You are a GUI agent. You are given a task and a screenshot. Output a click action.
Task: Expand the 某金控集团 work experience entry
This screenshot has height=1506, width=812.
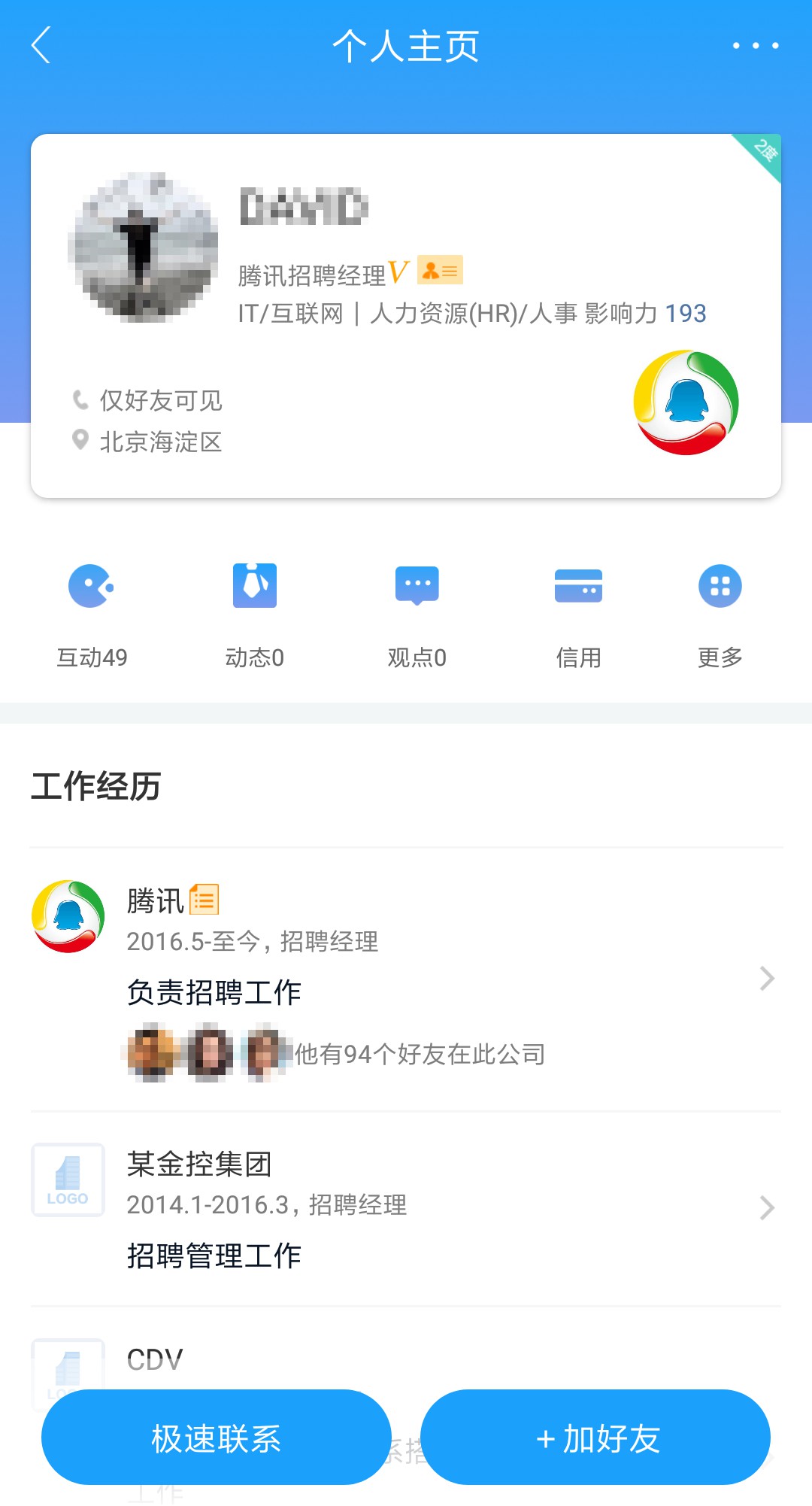coord(767,1208)
